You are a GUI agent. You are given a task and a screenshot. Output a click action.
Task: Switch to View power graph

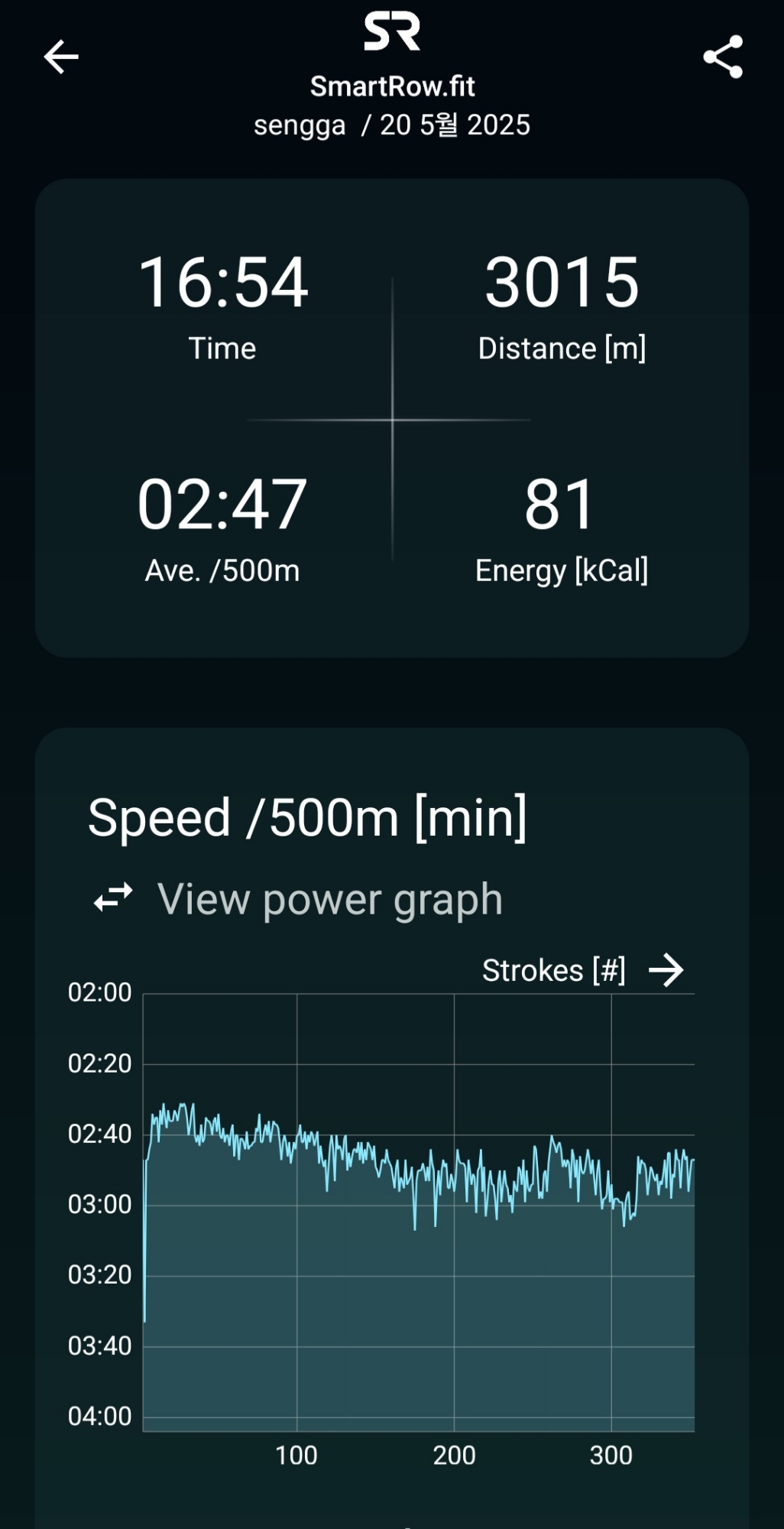298,899
